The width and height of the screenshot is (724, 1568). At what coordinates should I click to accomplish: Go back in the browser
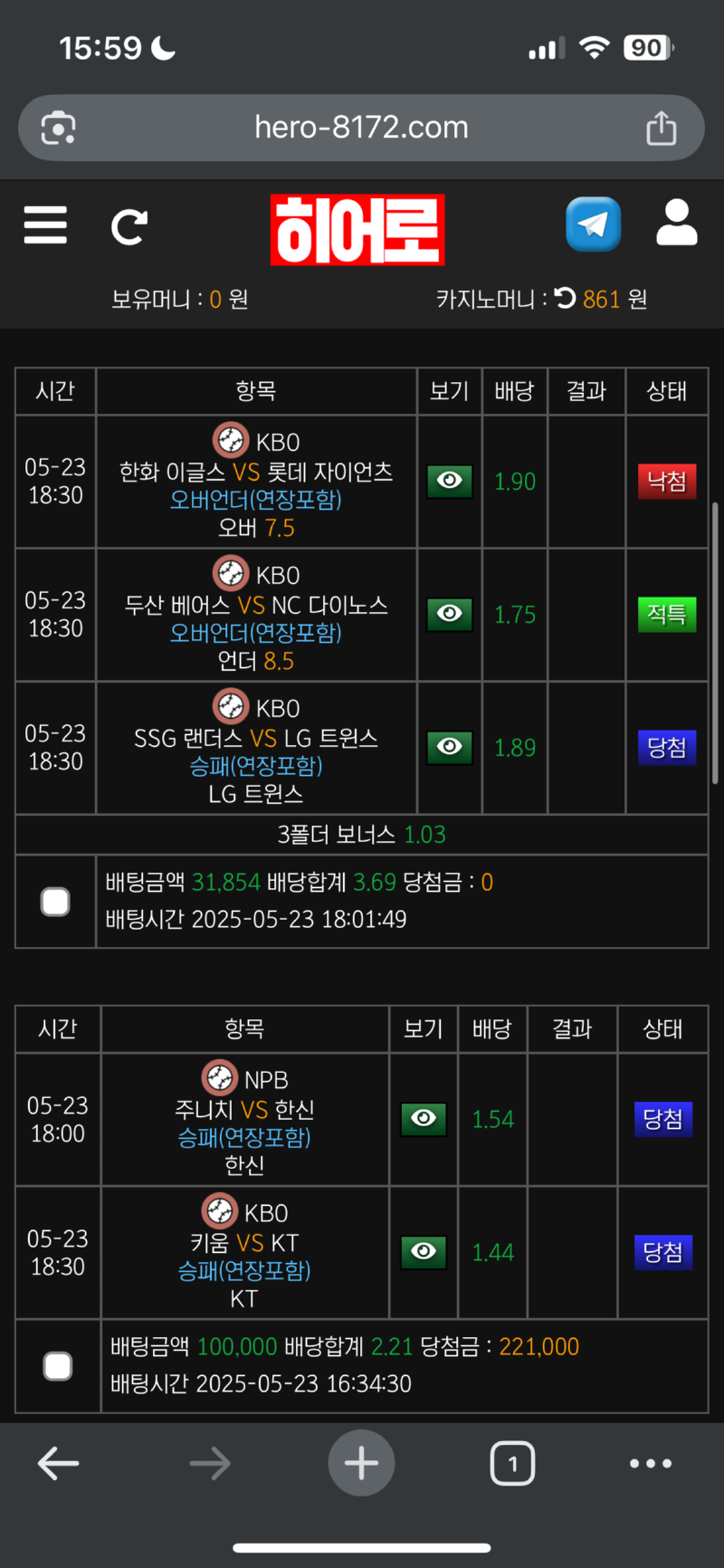pyautogui.click(x=59, y=1463)
